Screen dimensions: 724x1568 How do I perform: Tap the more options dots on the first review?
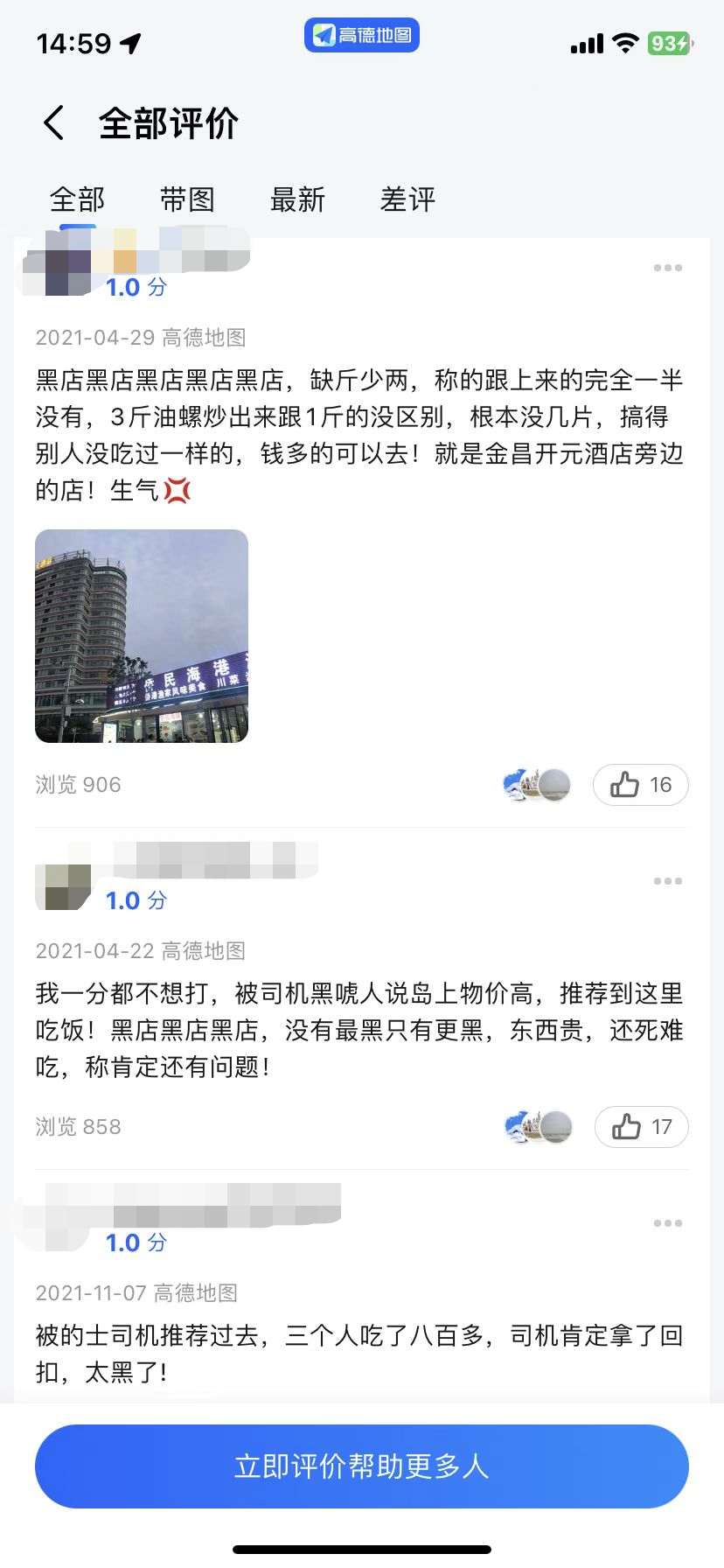pos(667,268)
